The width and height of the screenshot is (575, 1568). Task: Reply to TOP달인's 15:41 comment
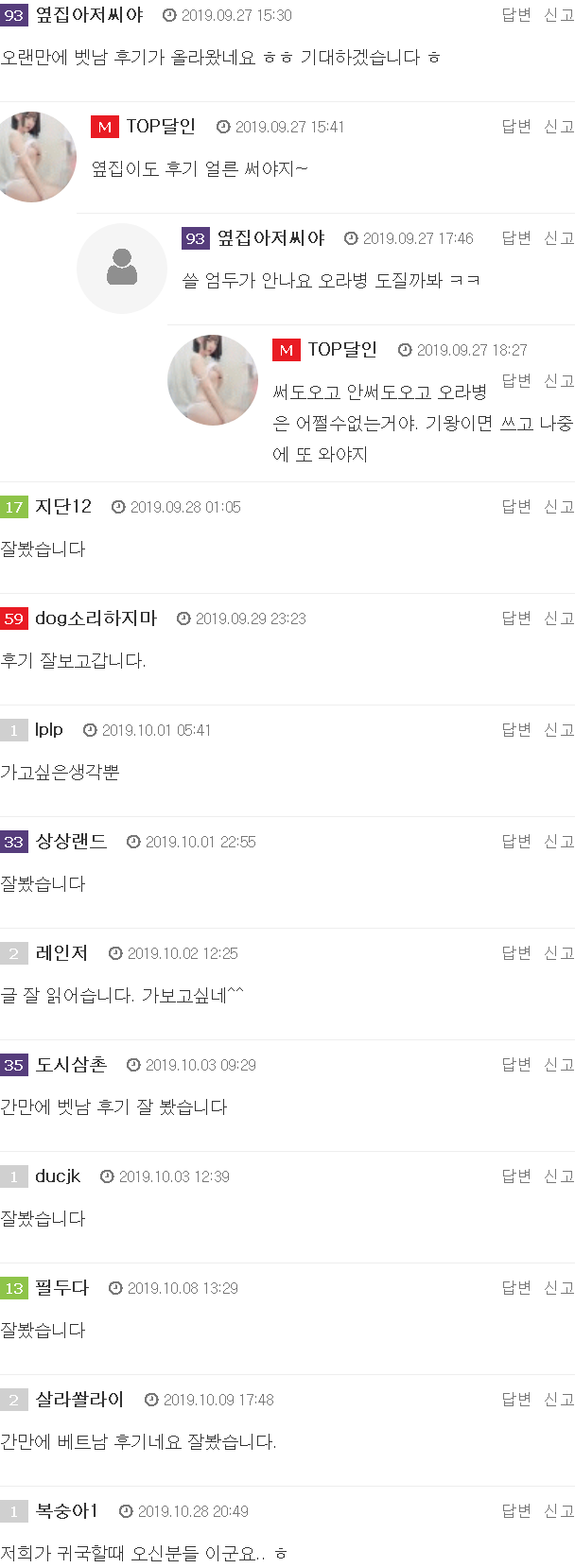(x=516, y=127)
